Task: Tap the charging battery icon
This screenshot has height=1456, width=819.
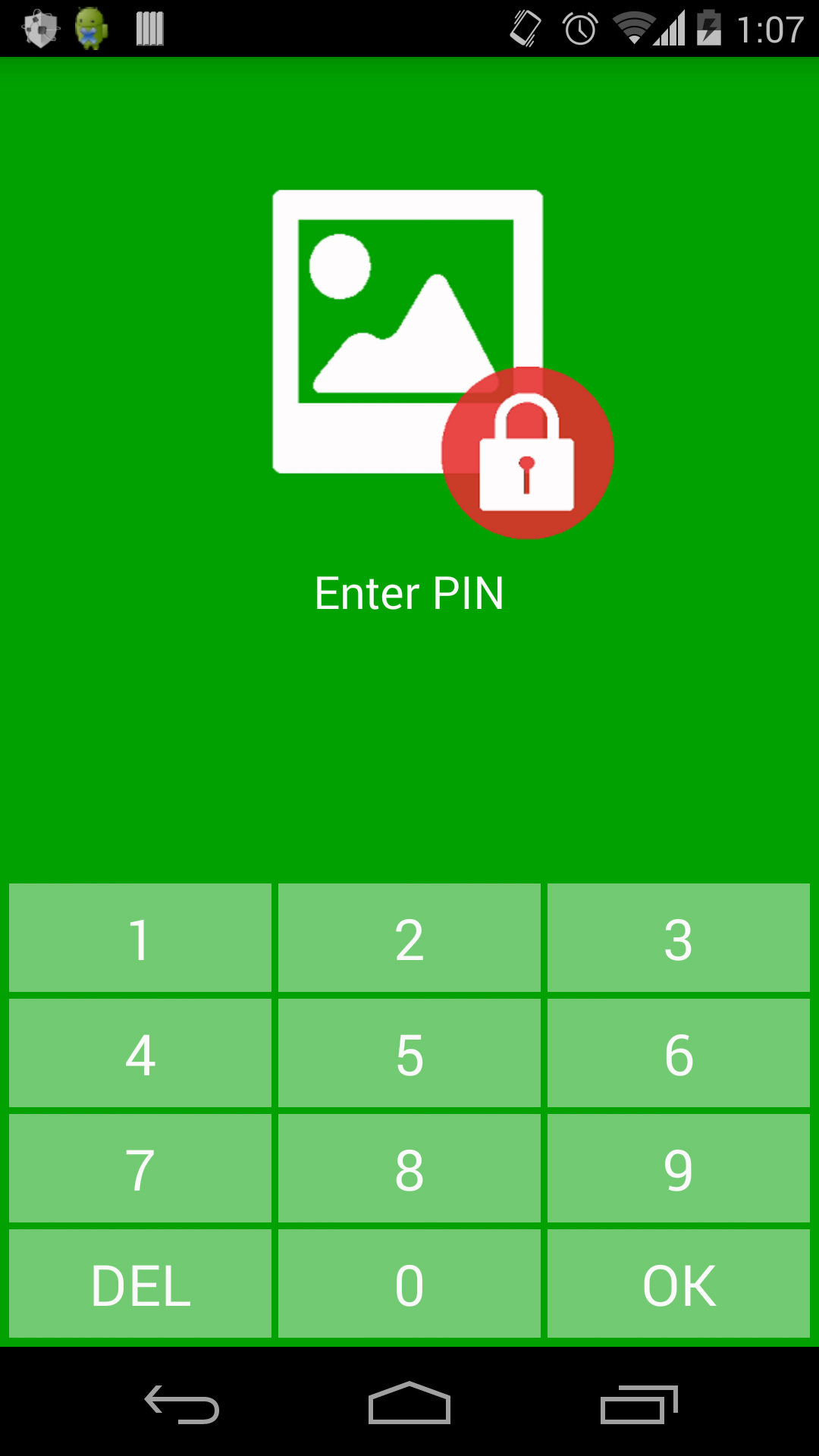Action: tap(708, 28)
